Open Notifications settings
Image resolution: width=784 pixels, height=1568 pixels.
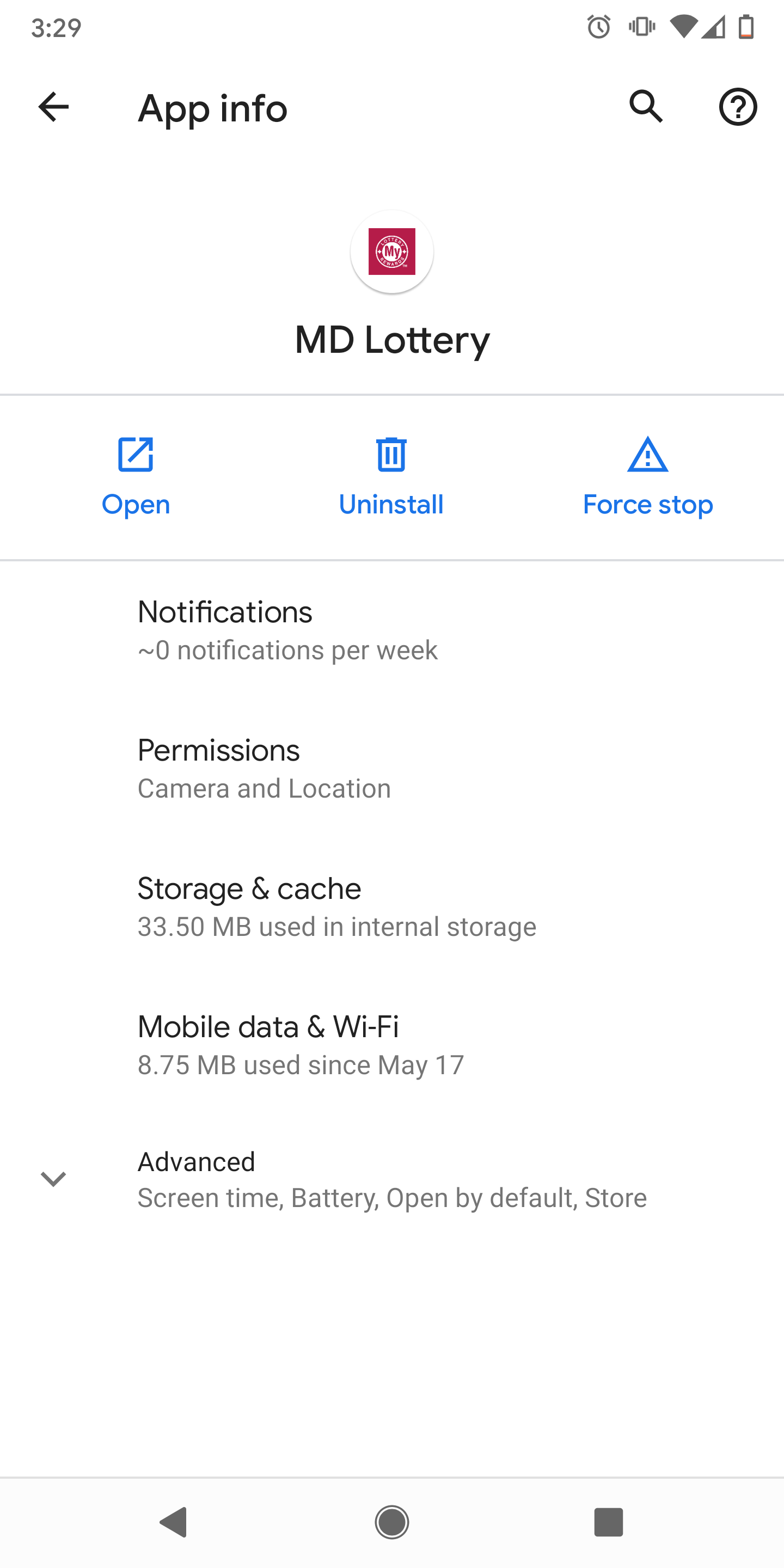coord(392,630)
